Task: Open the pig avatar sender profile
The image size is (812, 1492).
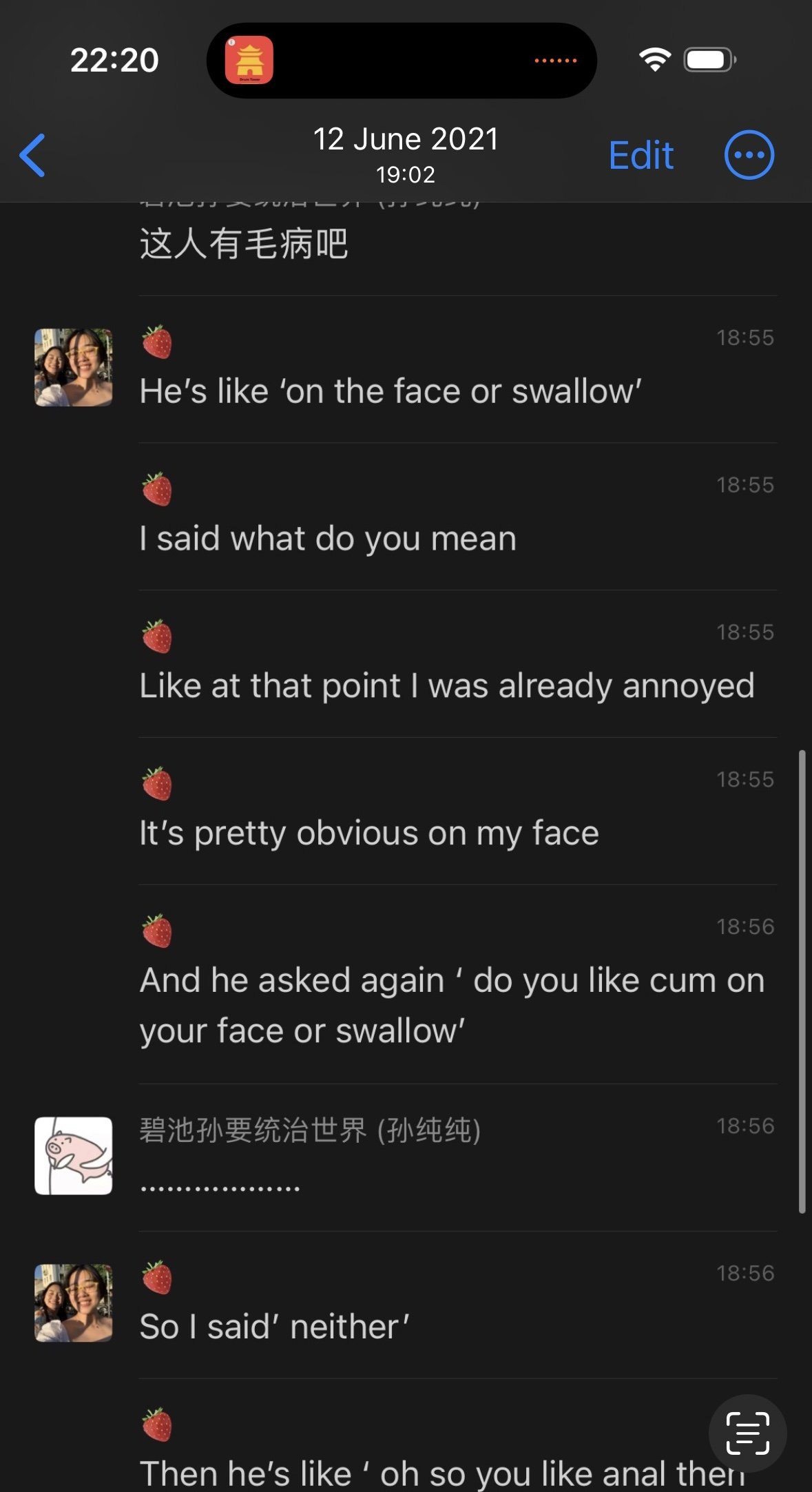Action: point(74,1155)
